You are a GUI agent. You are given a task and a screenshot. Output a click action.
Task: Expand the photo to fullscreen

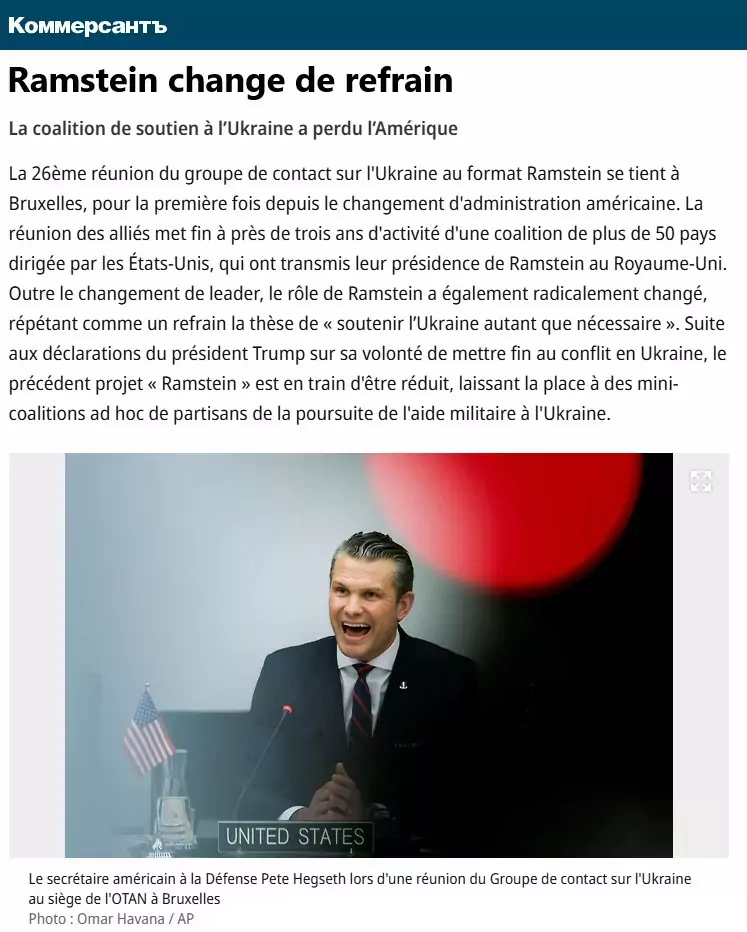pos(700,482)
